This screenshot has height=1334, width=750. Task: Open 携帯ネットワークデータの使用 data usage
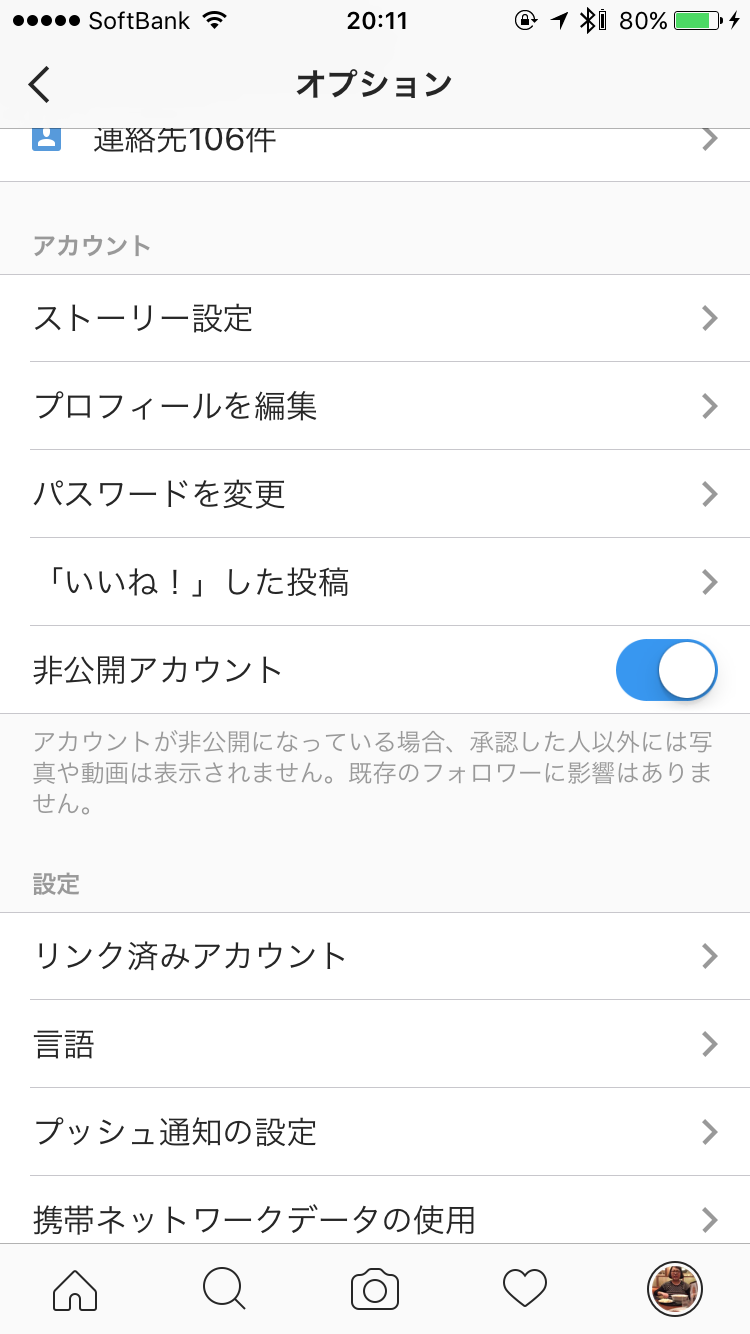(x=375, y=1219)
